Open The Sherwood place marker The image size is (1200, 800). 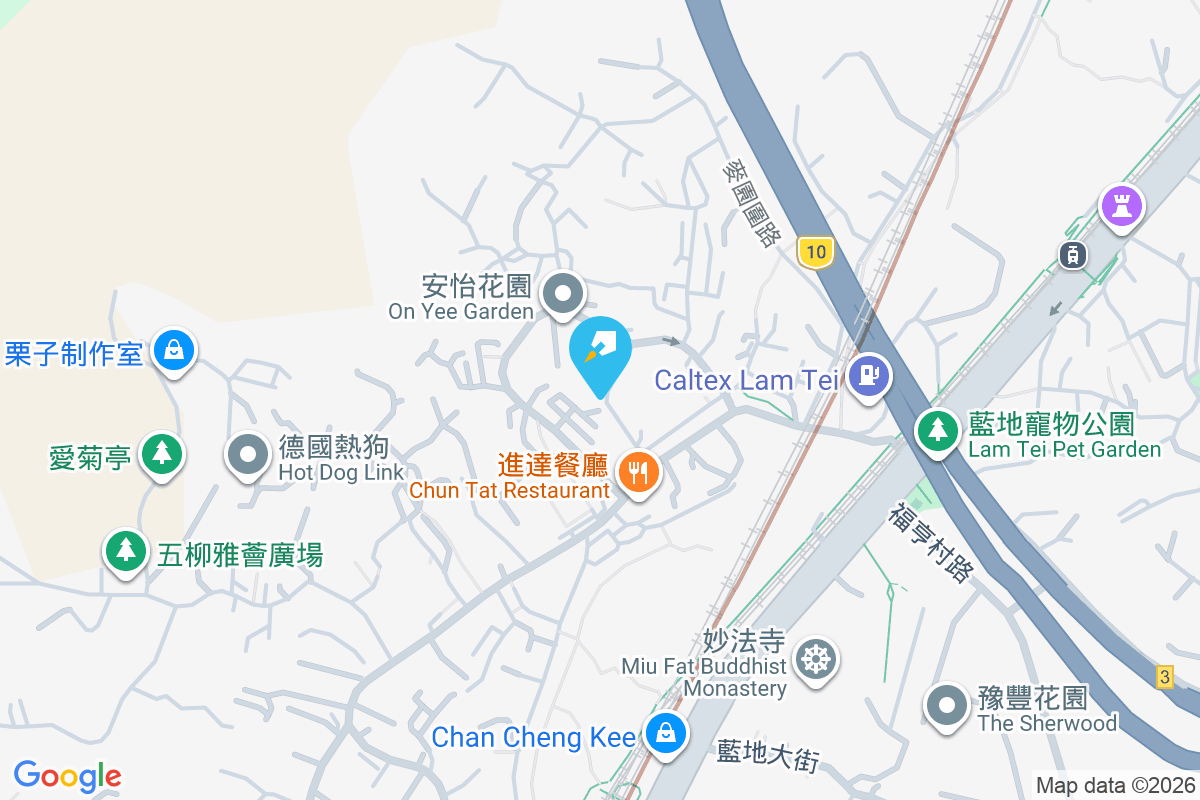pyautogui.click(x=946, y=705)
